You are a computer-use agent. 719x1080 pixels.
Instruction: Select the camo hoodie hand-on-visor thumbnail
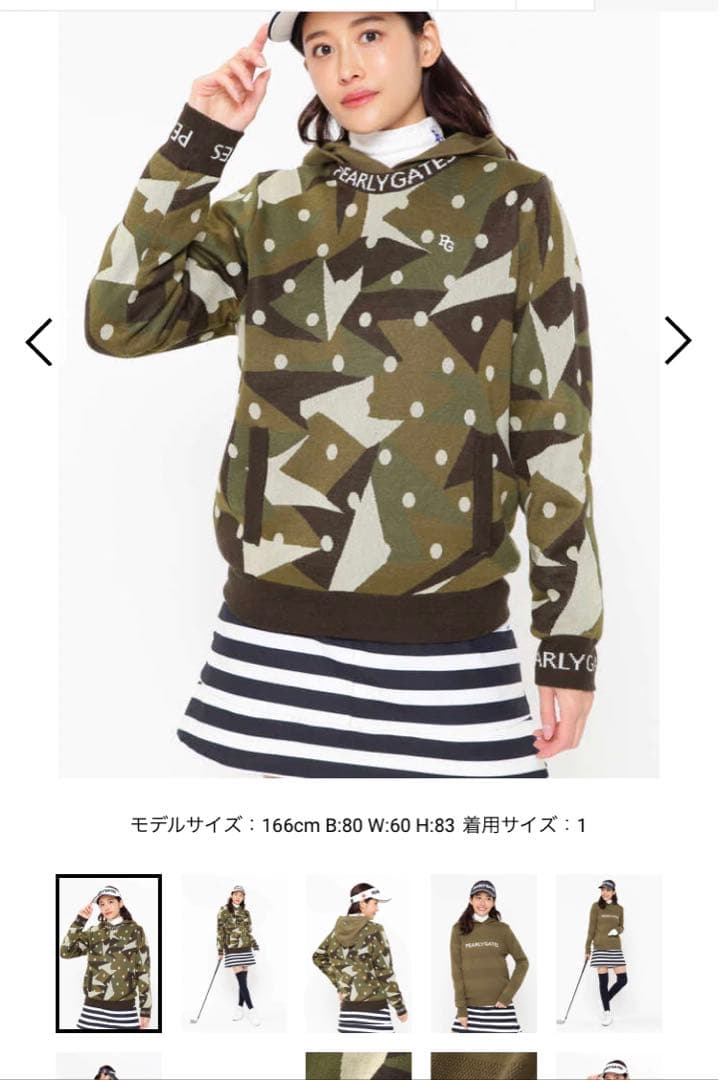pos(108,953)
